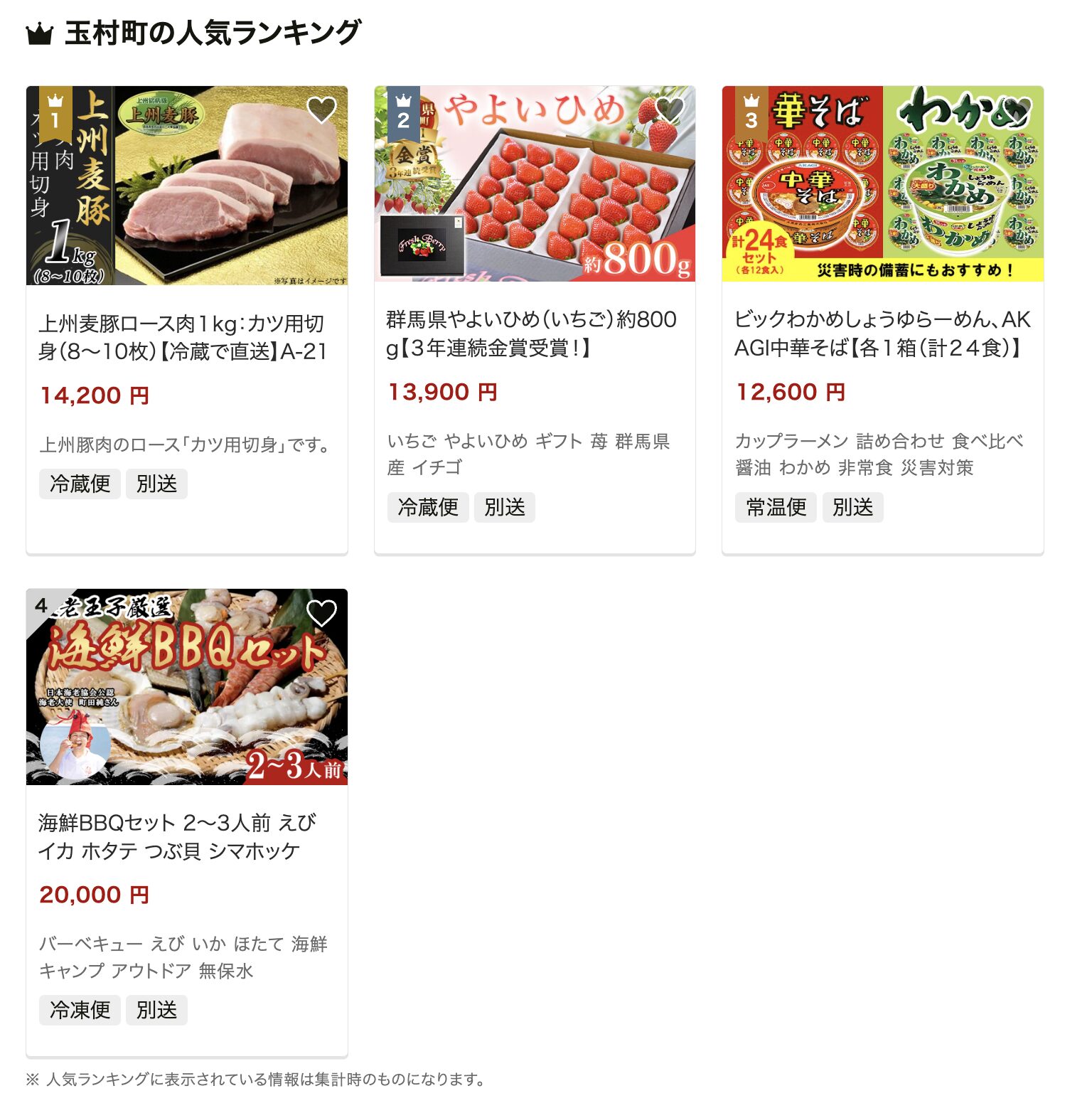Favorite the やよいひめ strawberry product
The height and width of the screenshot is (1108, 1092).
(x=669, y=110)
